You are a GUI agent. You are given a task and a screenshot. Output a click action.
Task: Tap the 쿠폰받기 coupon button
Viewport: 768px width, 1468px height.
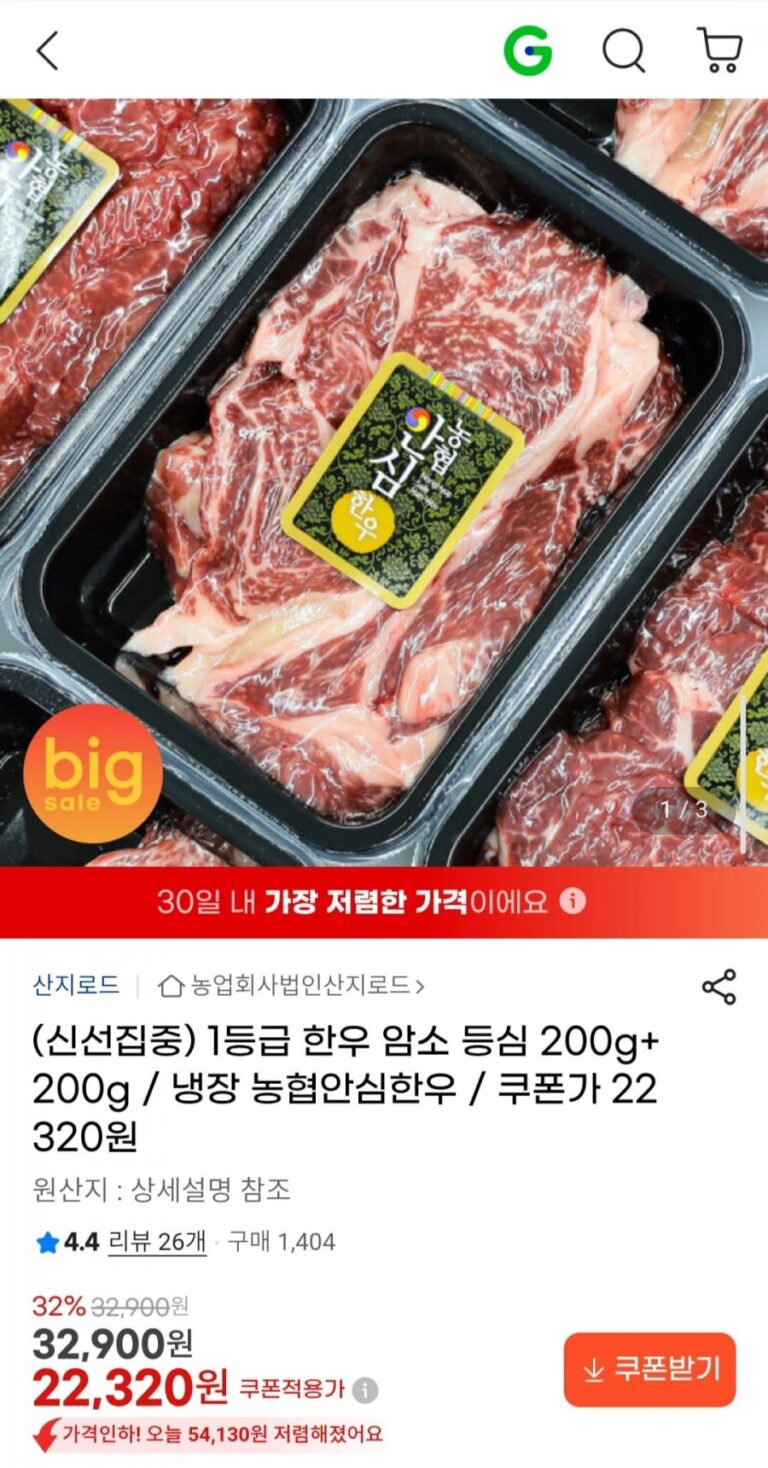649,1369
